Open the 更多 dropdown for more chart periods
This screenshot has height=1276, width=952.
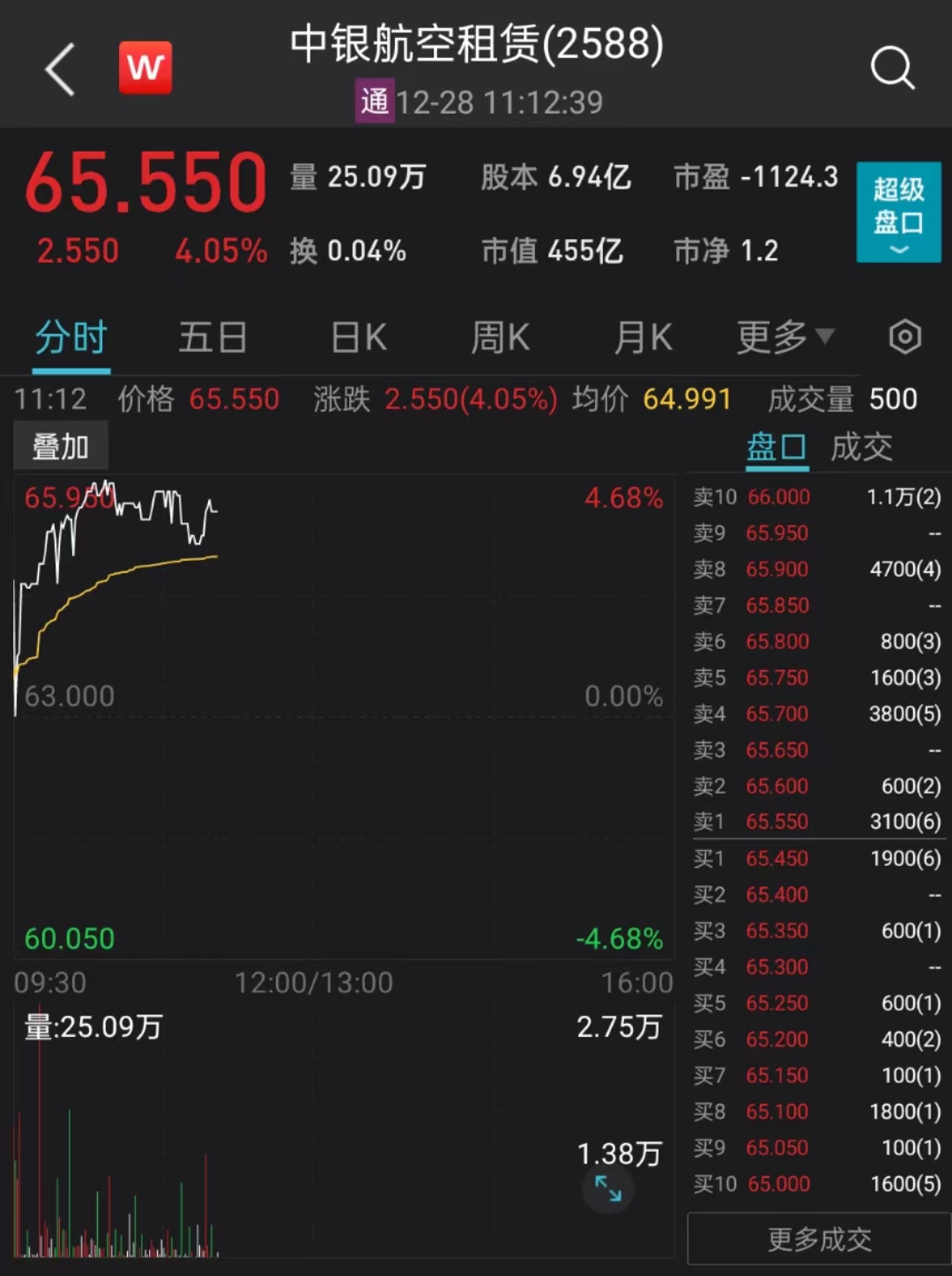[780, 337]
